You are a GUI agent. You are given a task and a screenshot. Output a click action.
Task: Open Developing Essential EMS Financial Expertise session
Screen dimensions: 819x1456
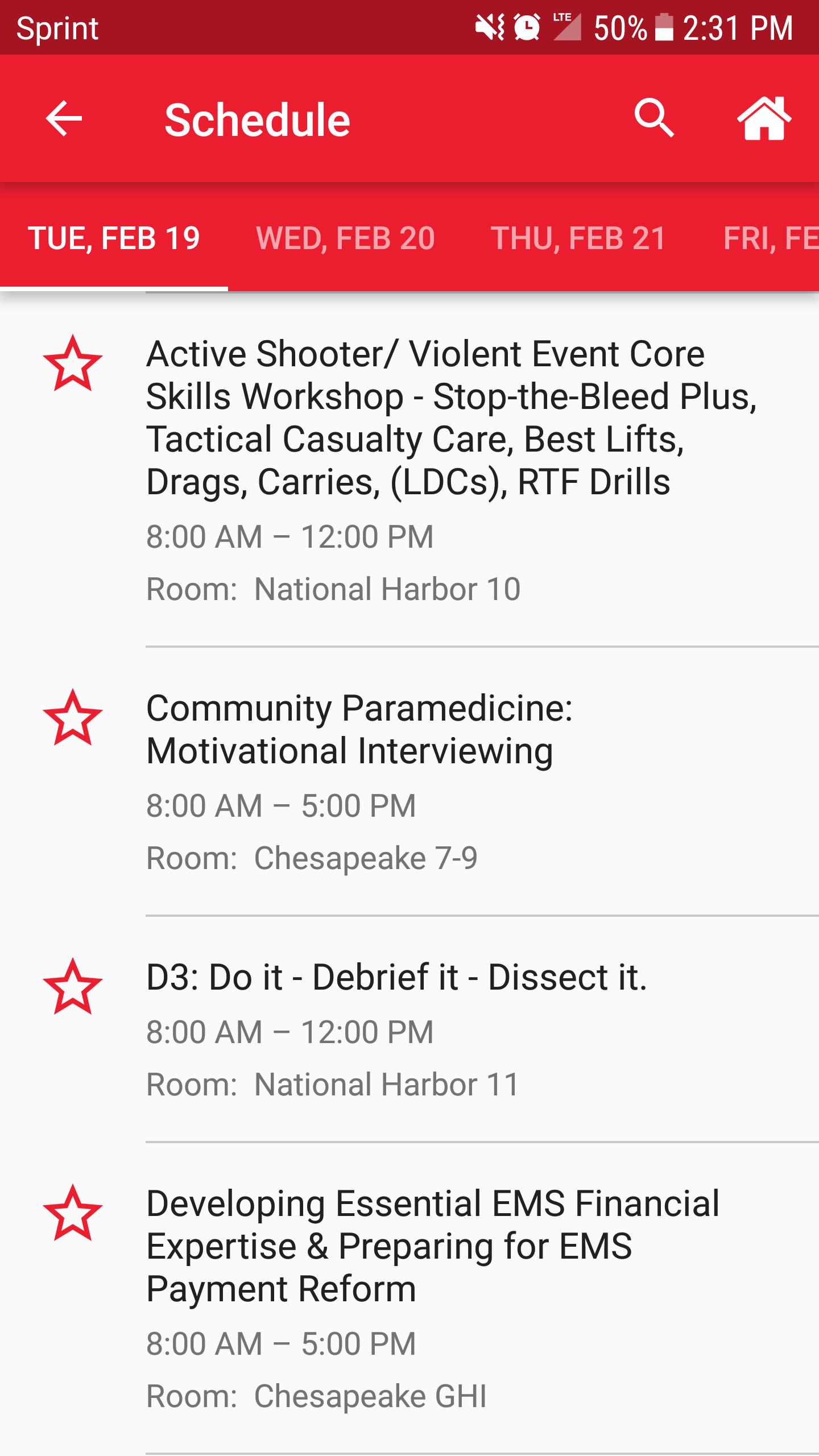pyautogui.click(x=432, y=1246)
